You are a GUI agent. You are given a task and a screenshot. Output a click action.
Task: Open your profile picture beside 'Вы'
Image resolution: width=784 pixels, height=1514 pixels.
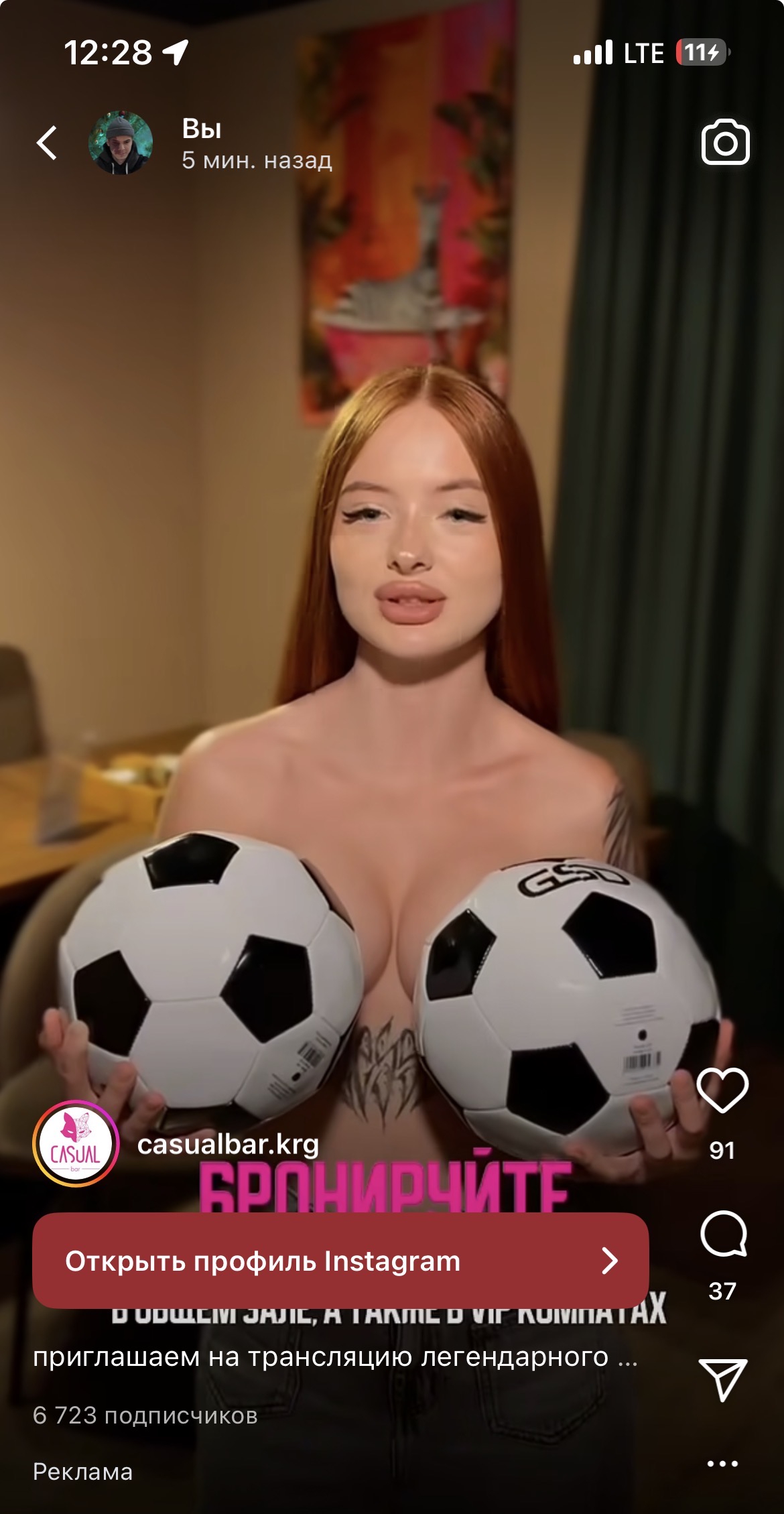121,143
